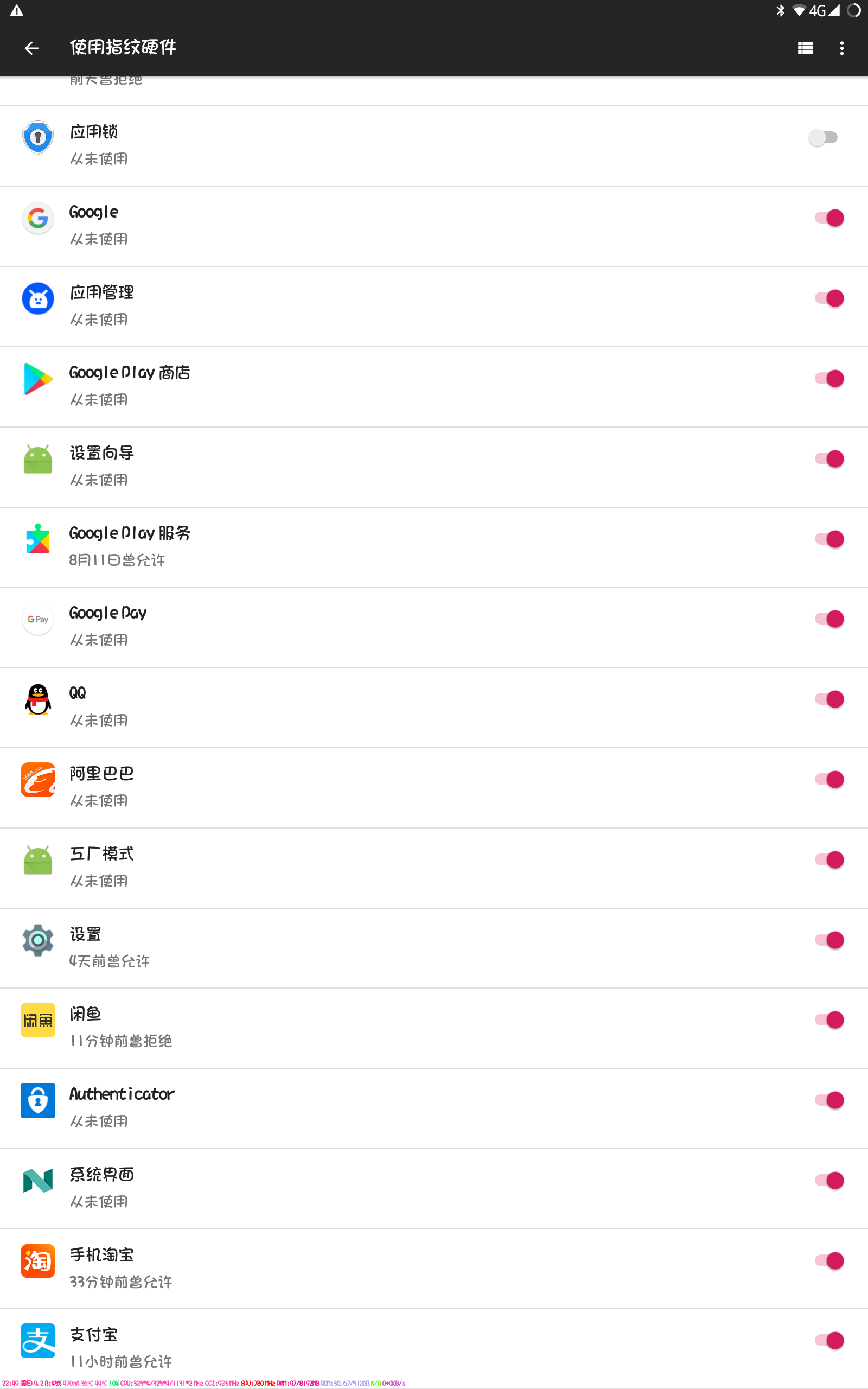Tap the Google Pay icon
Viewport: 868px width, 1389px height.
point(37,619)
